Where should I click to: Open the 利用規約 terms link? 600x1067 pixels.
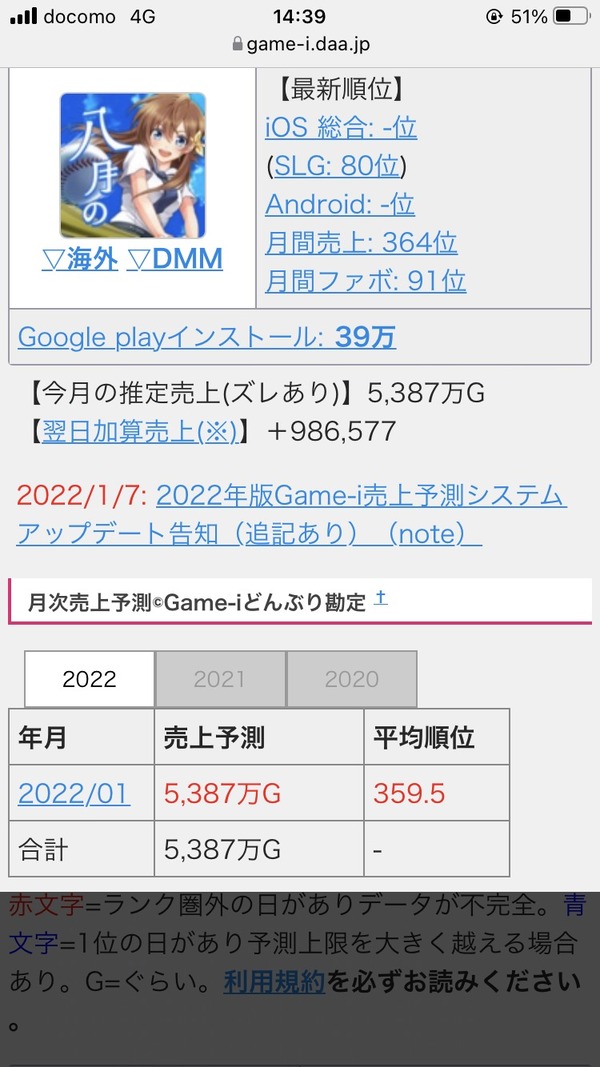(274, 981)
